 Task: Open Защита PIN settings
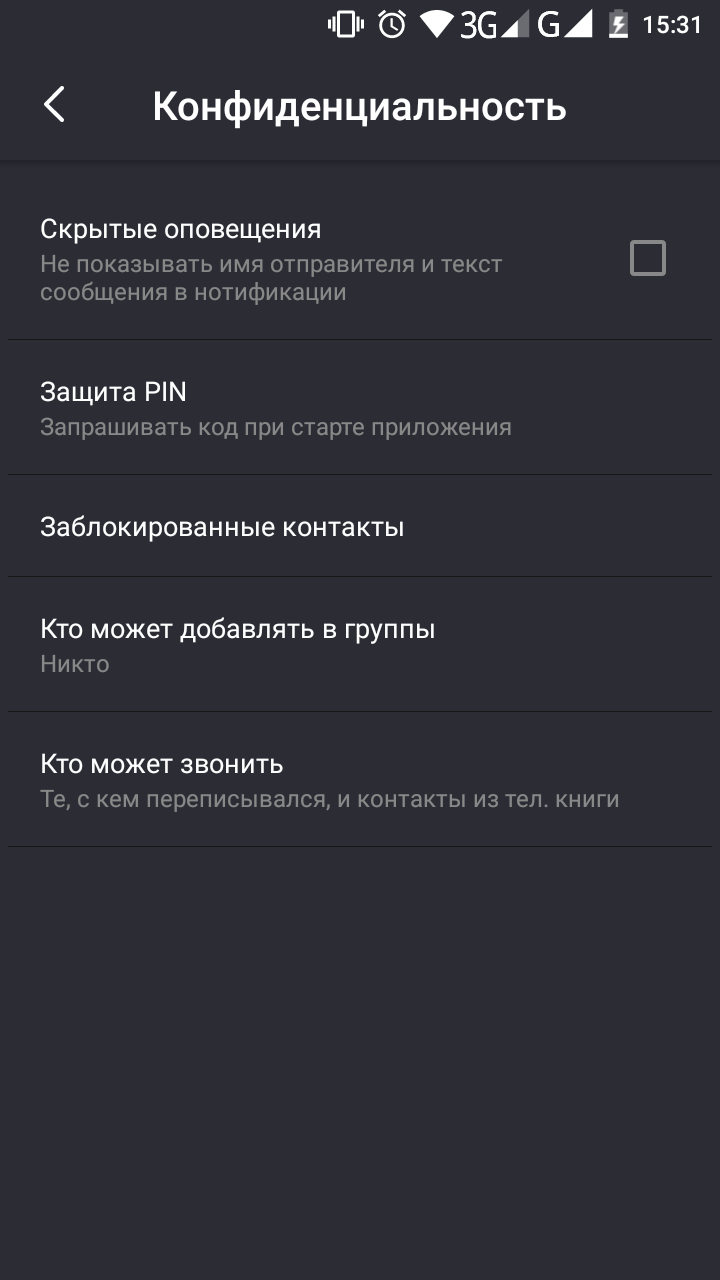click(360, 408)
